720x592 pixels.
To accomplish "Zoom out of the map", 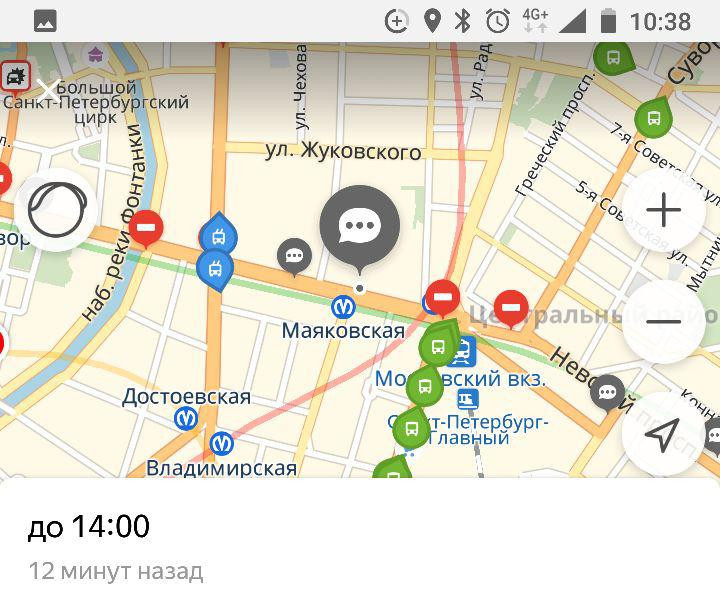I will tap(663, 321).
